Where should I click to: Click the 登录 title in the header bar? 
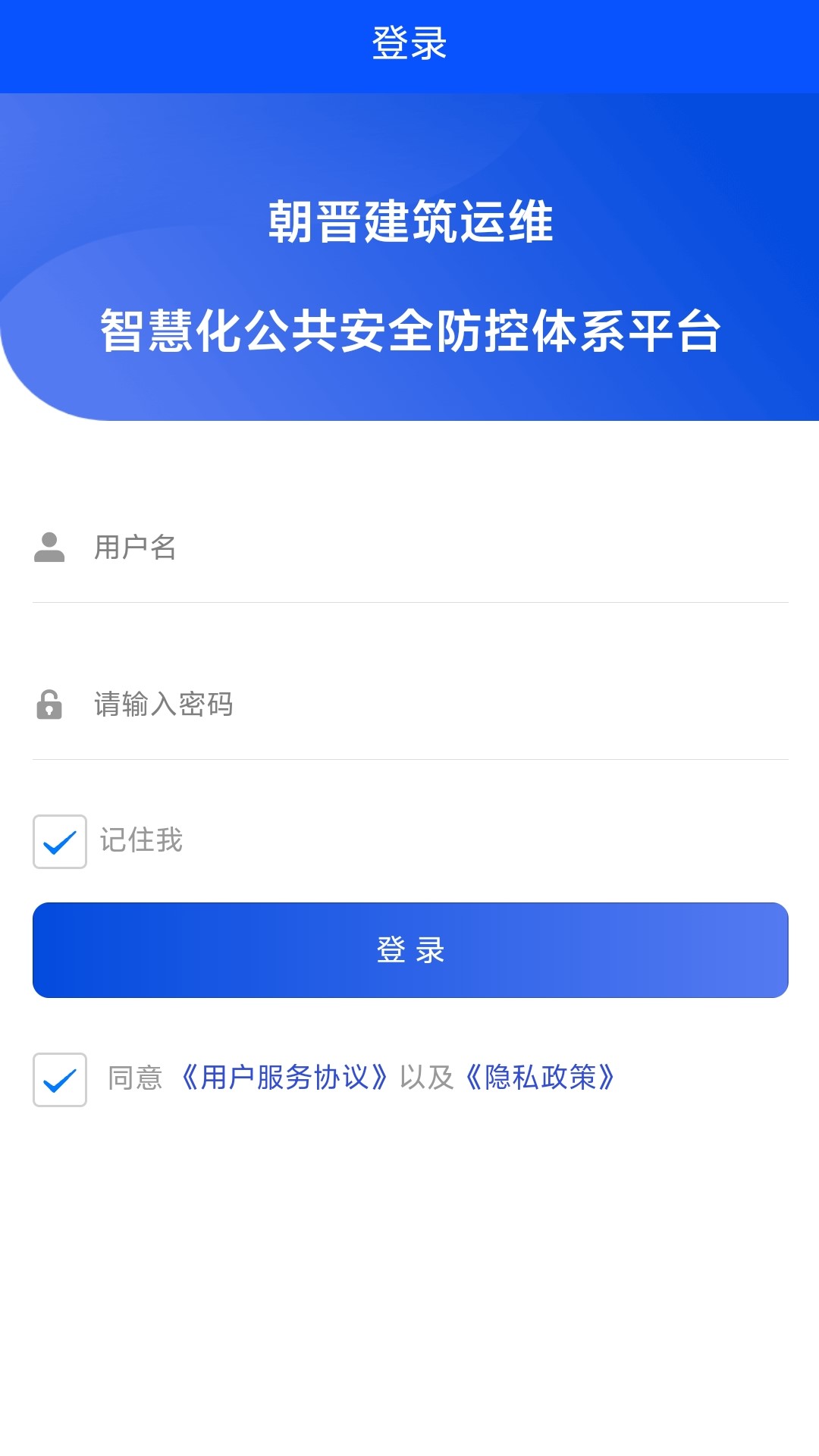coord(409,43)
